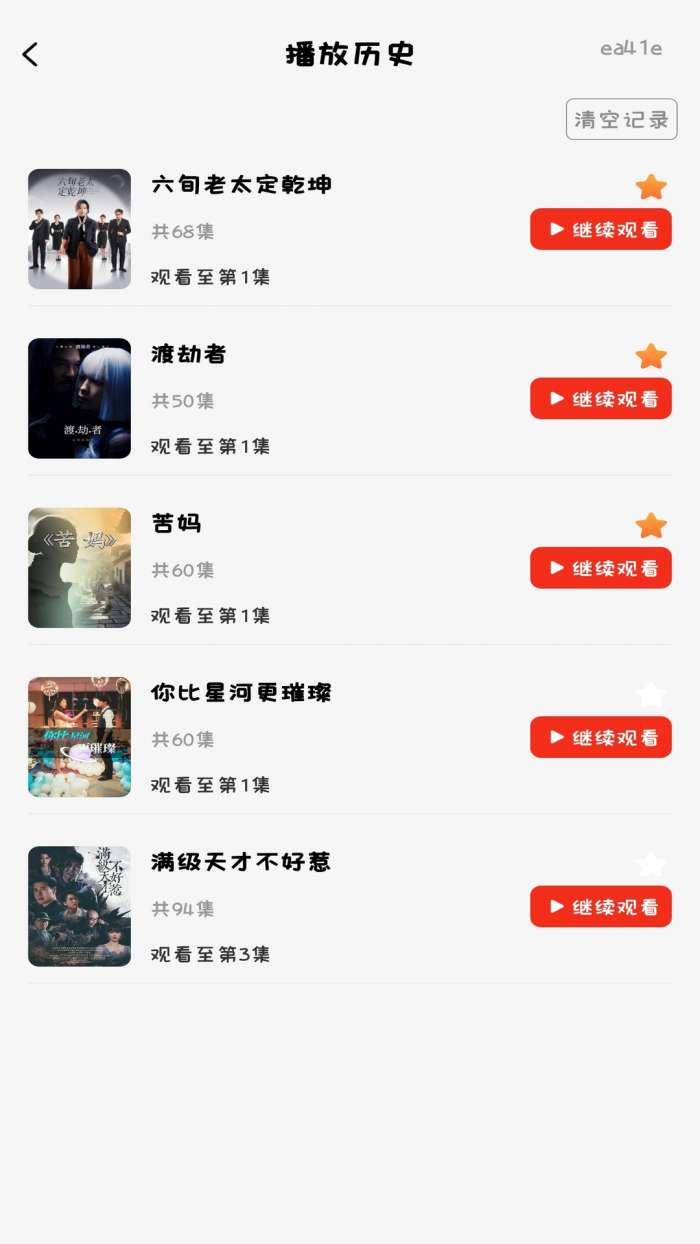Open the 苦妈 poster thumbnail

coord(79,568)
